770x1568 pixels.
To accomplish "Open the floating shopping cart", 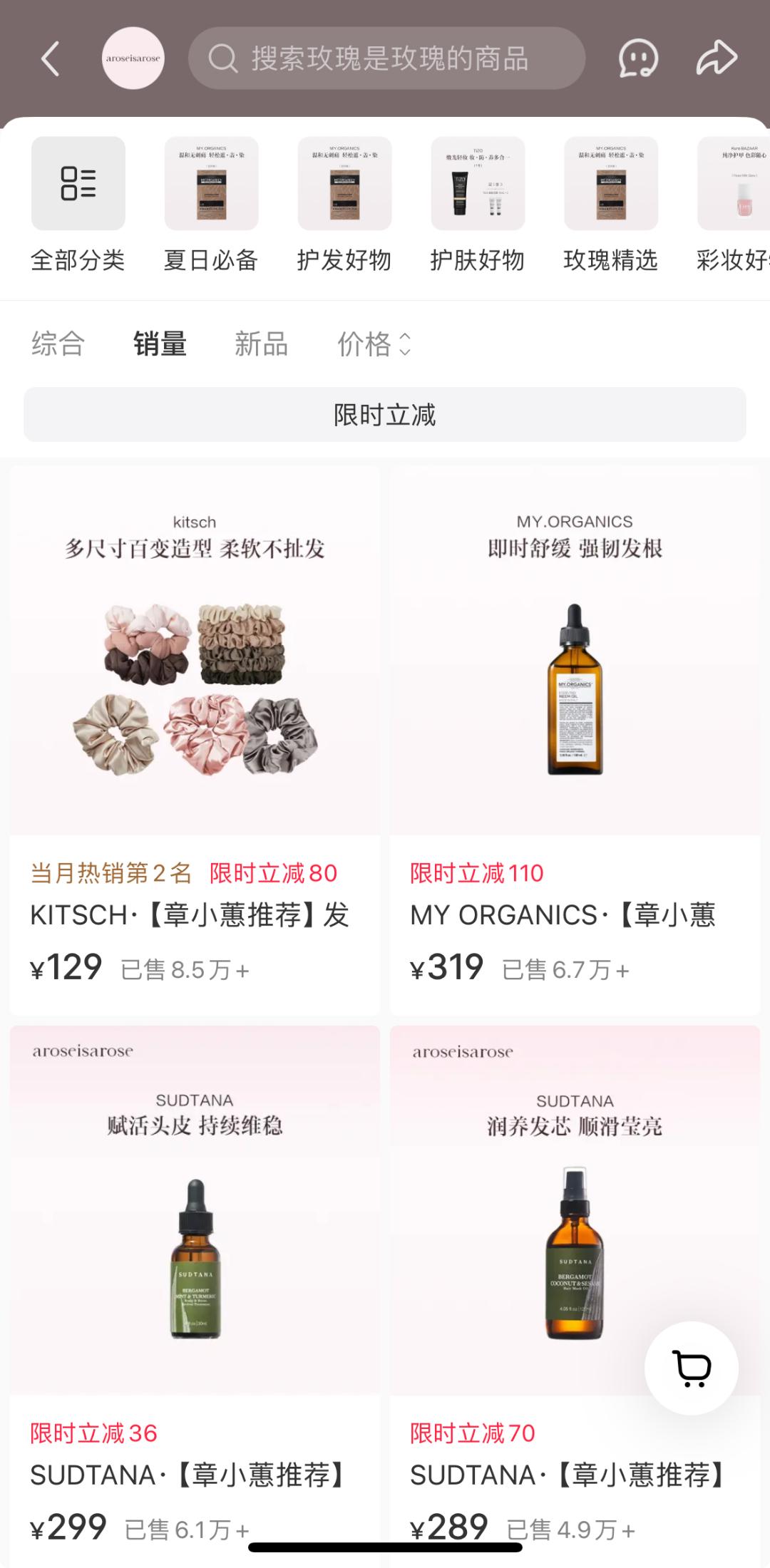I will coord(692,1368).
